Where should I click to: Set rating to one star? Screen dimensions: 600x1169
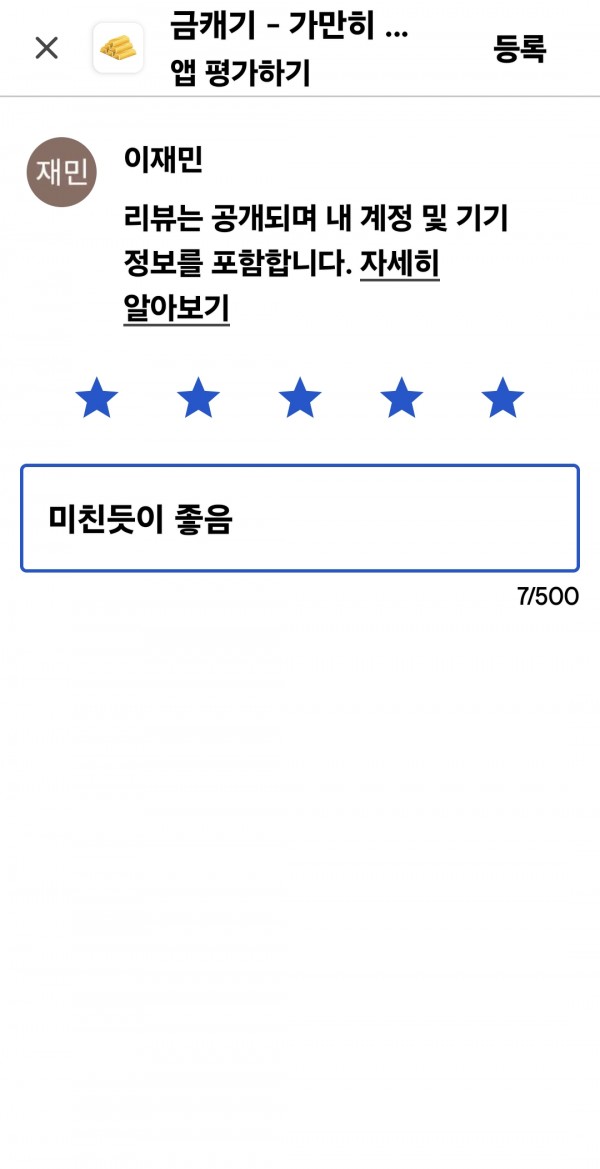click(x=97, y=397)
